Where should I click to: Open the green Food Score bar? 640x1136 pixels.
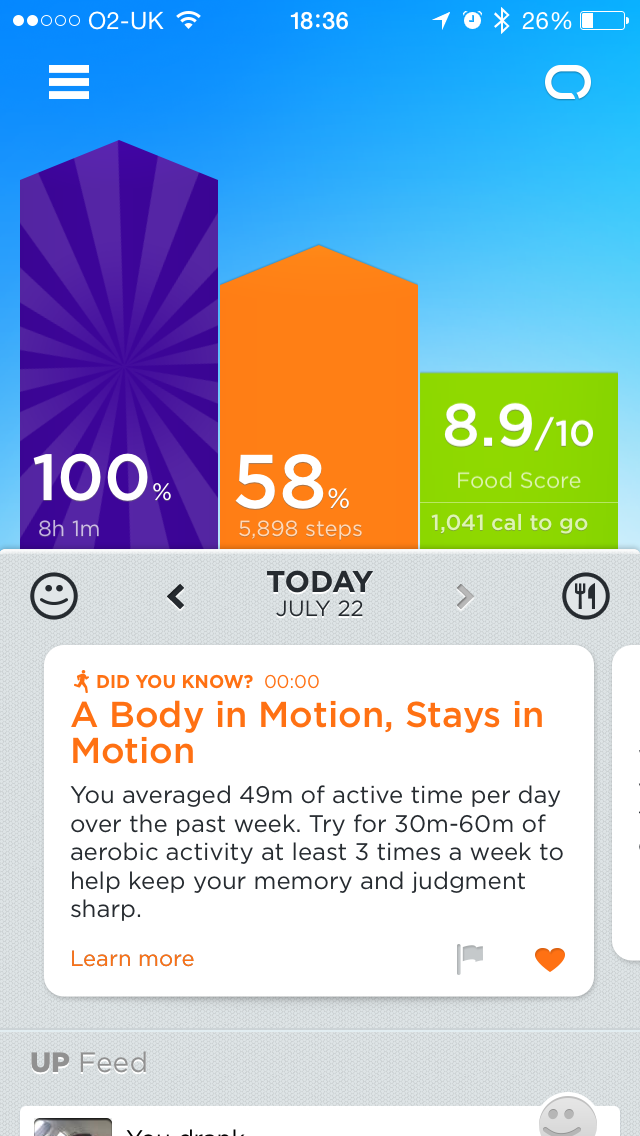click(518, 460)
